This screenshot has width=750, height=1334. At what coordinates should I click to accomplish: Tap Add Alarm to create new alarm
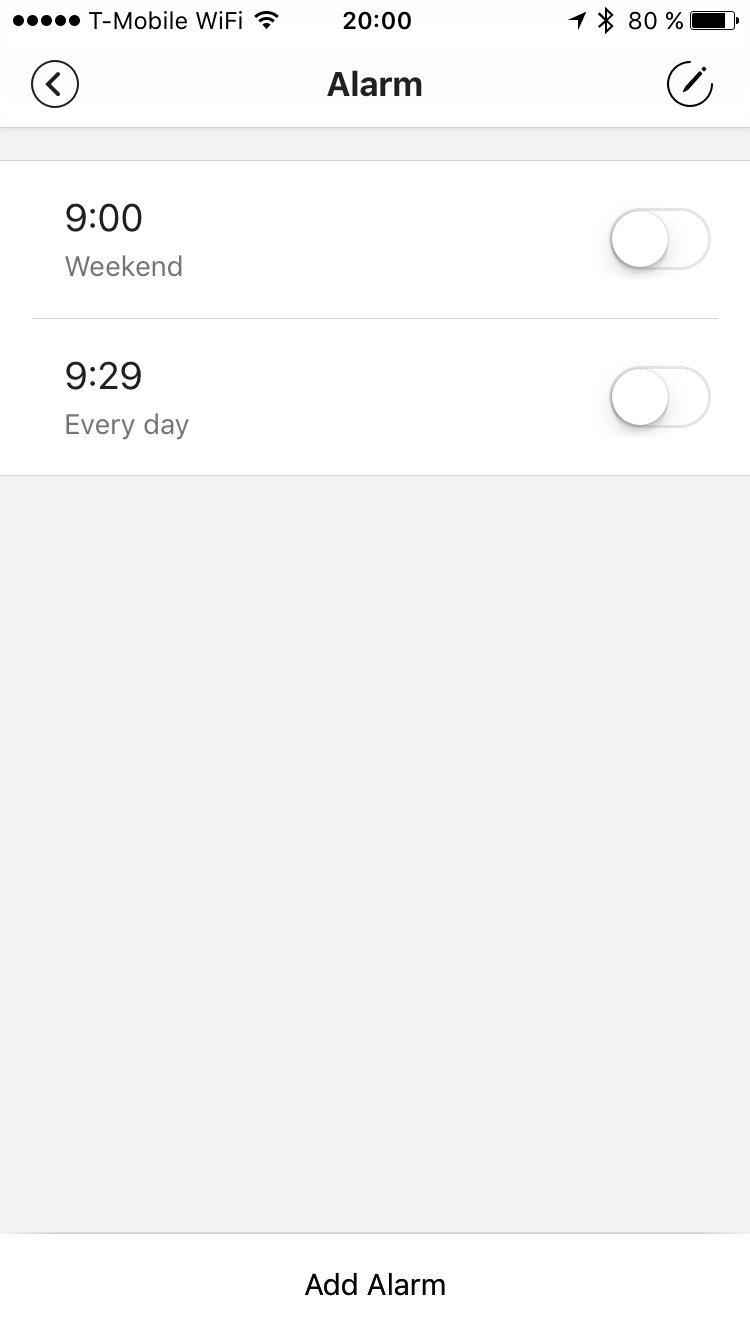point(375,1284)
